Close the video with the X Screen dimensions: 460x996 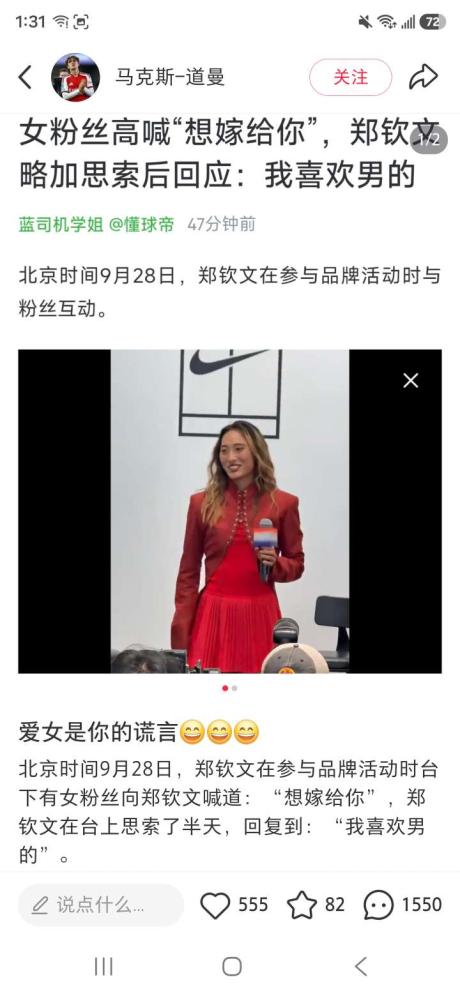pos(410,380)
